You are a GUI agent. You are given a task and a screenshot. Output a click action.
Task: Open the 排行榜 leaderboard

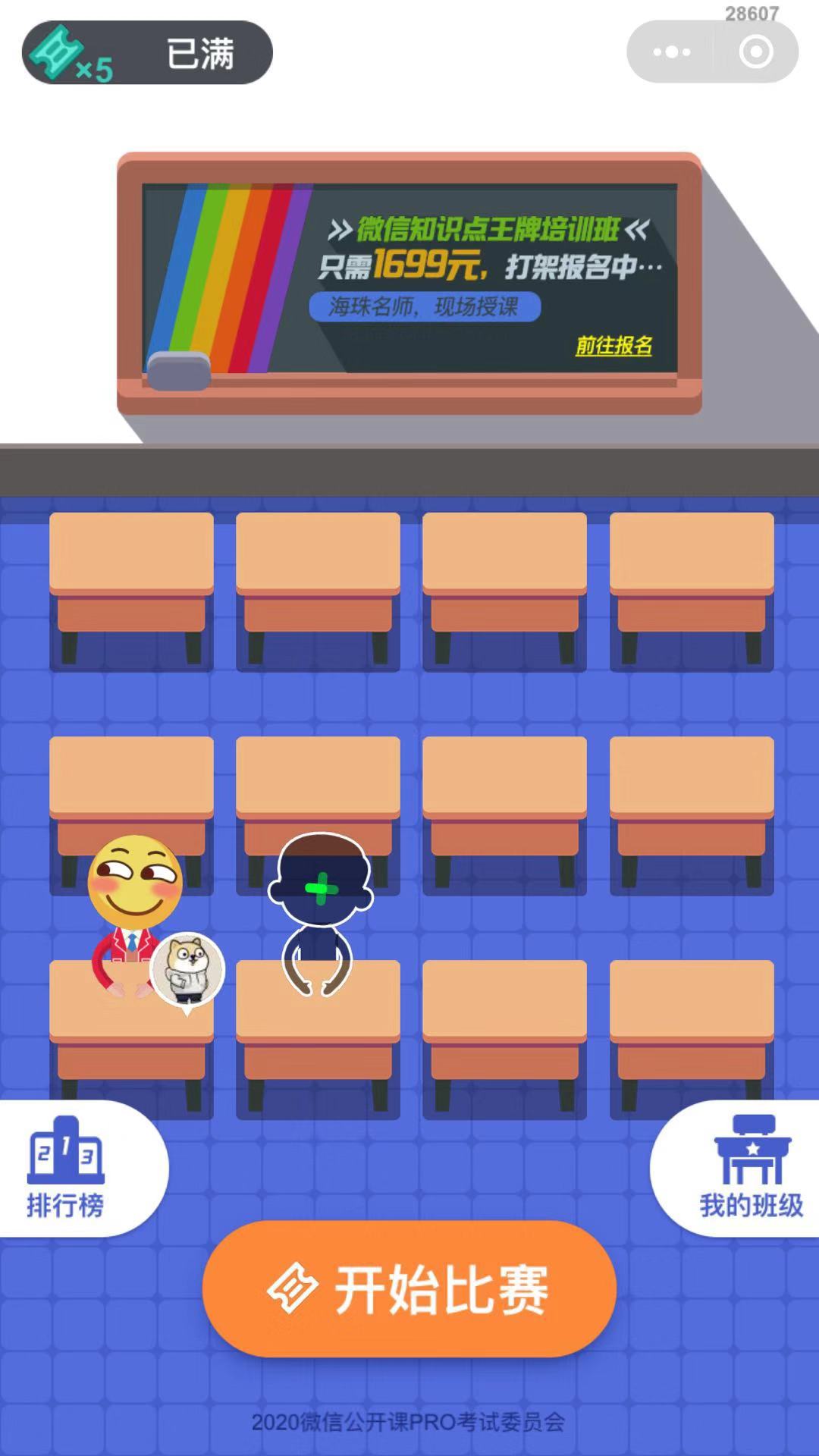coord(67,1168)
